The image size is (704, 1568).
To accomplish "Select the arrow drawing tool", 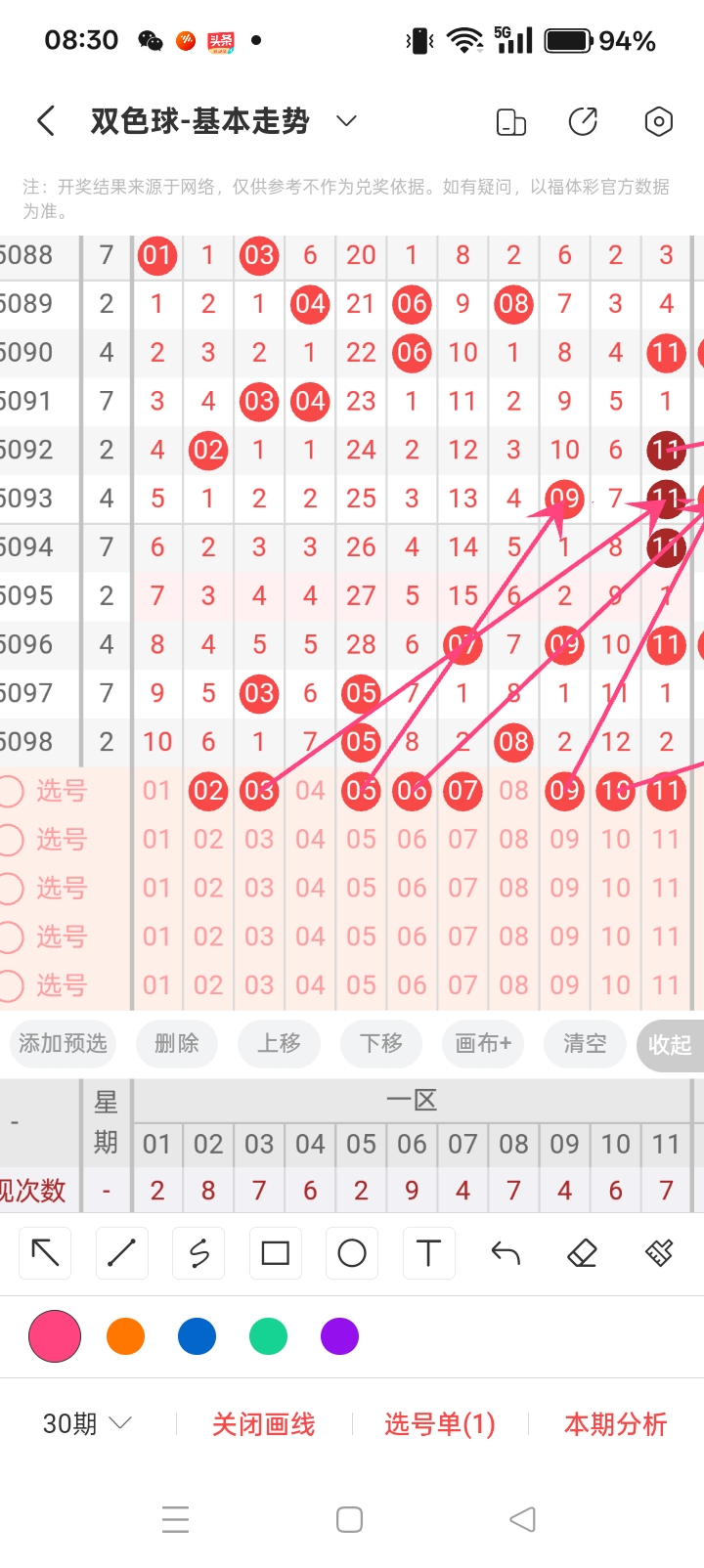I will coord(46,1252).
